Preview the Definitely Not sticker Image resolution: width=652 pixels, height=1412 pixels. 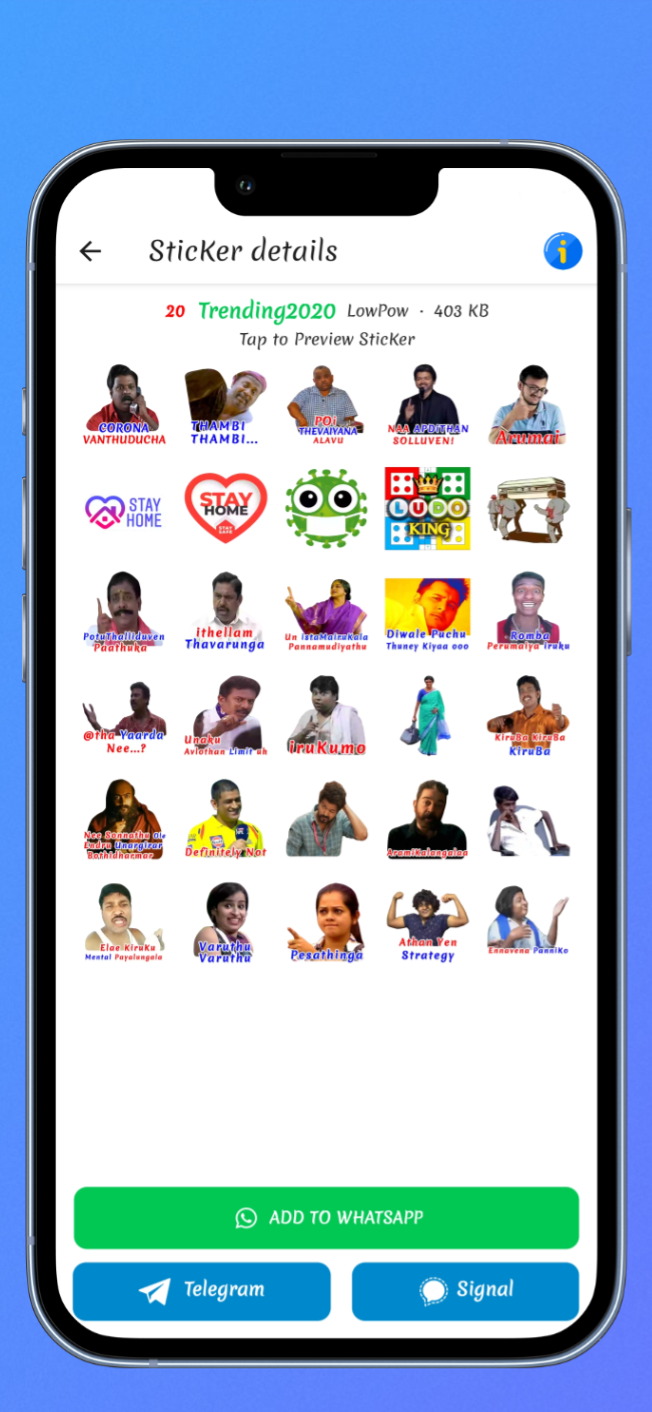(x=226, y=819)
